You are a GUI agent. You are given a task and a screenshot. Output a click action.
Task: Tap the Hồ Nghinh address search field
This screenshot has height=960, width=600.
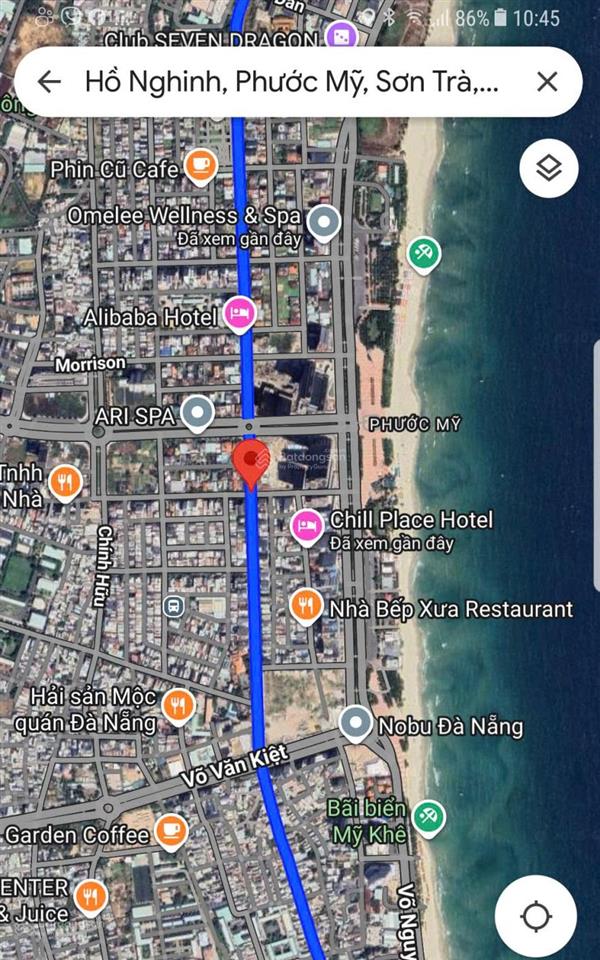[290, 82]
